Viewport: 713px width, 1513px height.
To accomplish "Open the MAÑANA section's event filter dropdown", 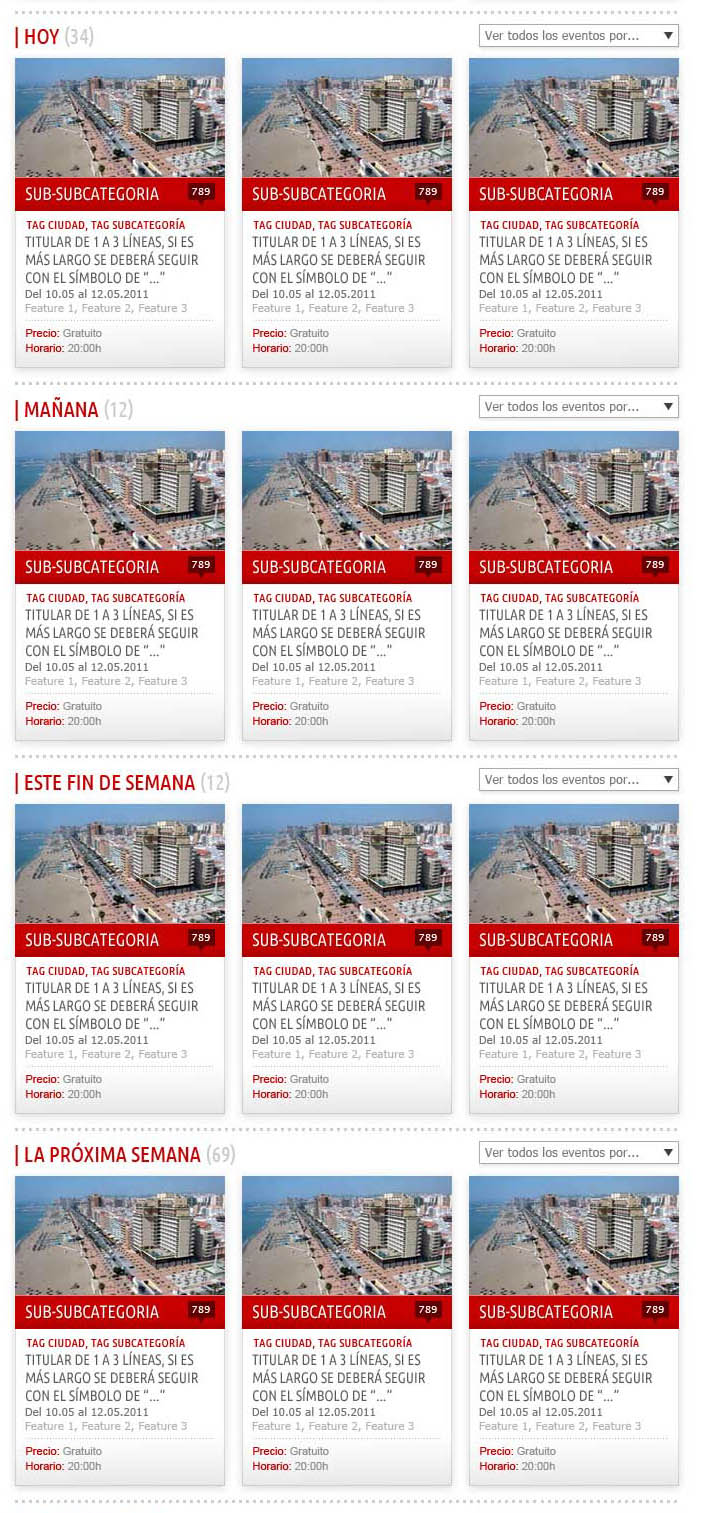I will click(578, 407).
